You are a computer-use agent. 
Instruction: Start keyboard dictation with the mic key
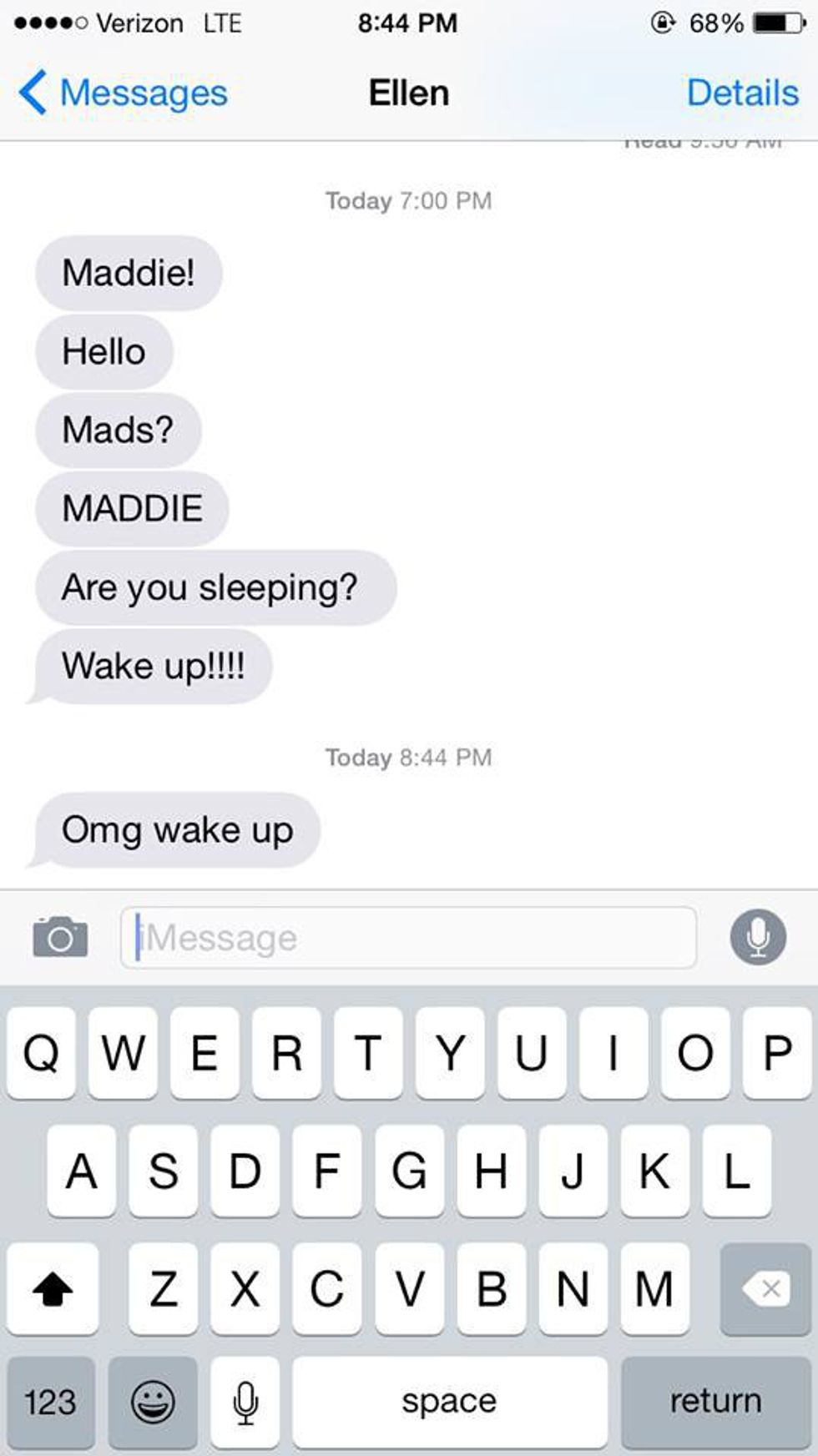pos(245,1401)
